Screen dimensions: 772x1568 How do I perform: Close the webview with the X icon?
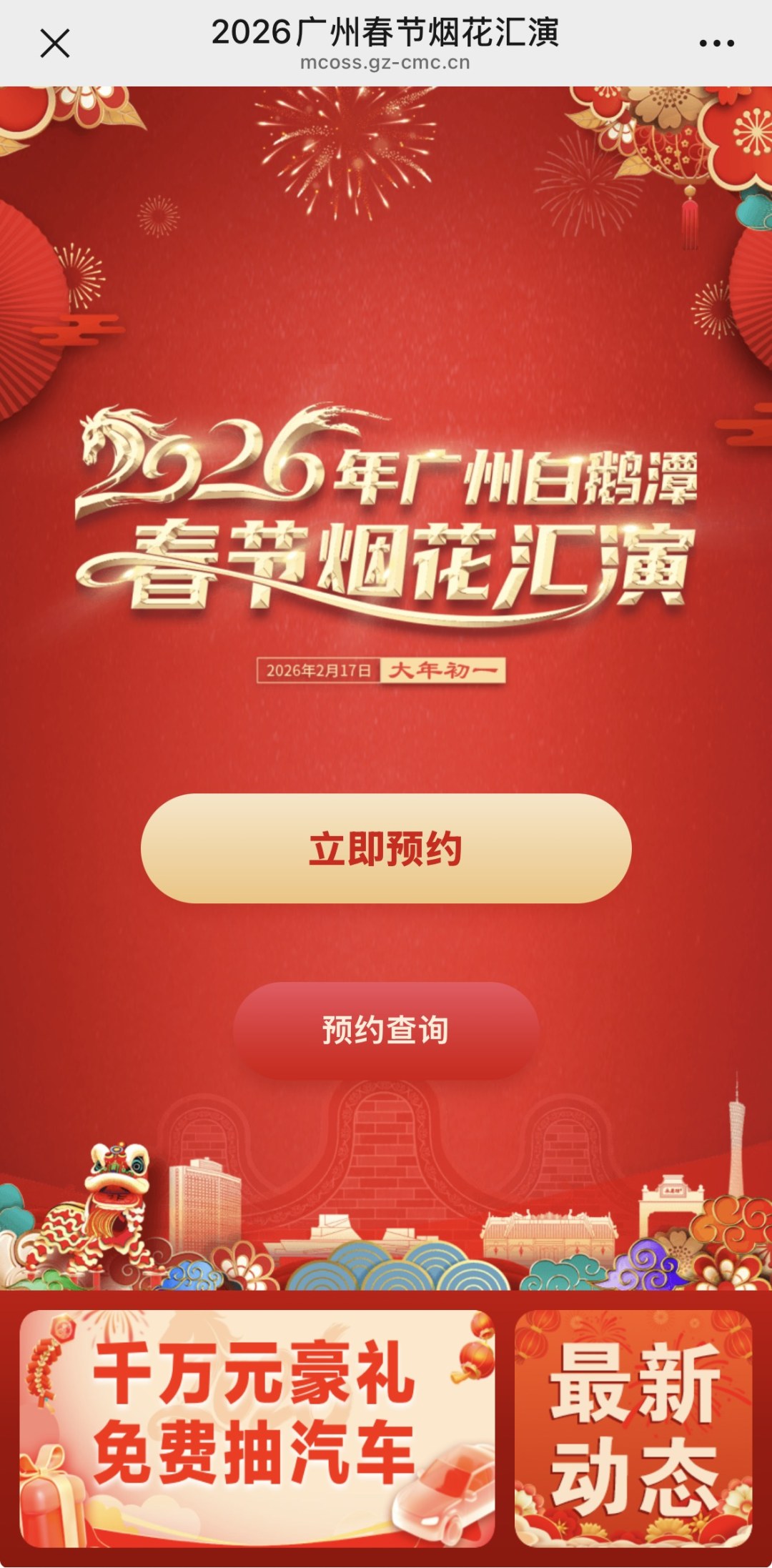55,43
